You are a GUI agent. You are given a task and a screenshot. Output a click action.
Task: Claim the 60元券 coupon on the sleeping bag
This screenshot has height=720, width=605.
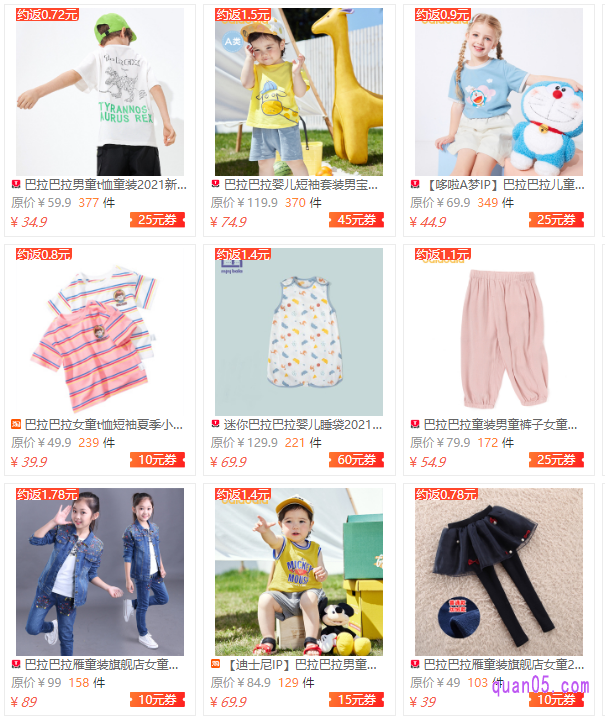click(x=356, y=460)
